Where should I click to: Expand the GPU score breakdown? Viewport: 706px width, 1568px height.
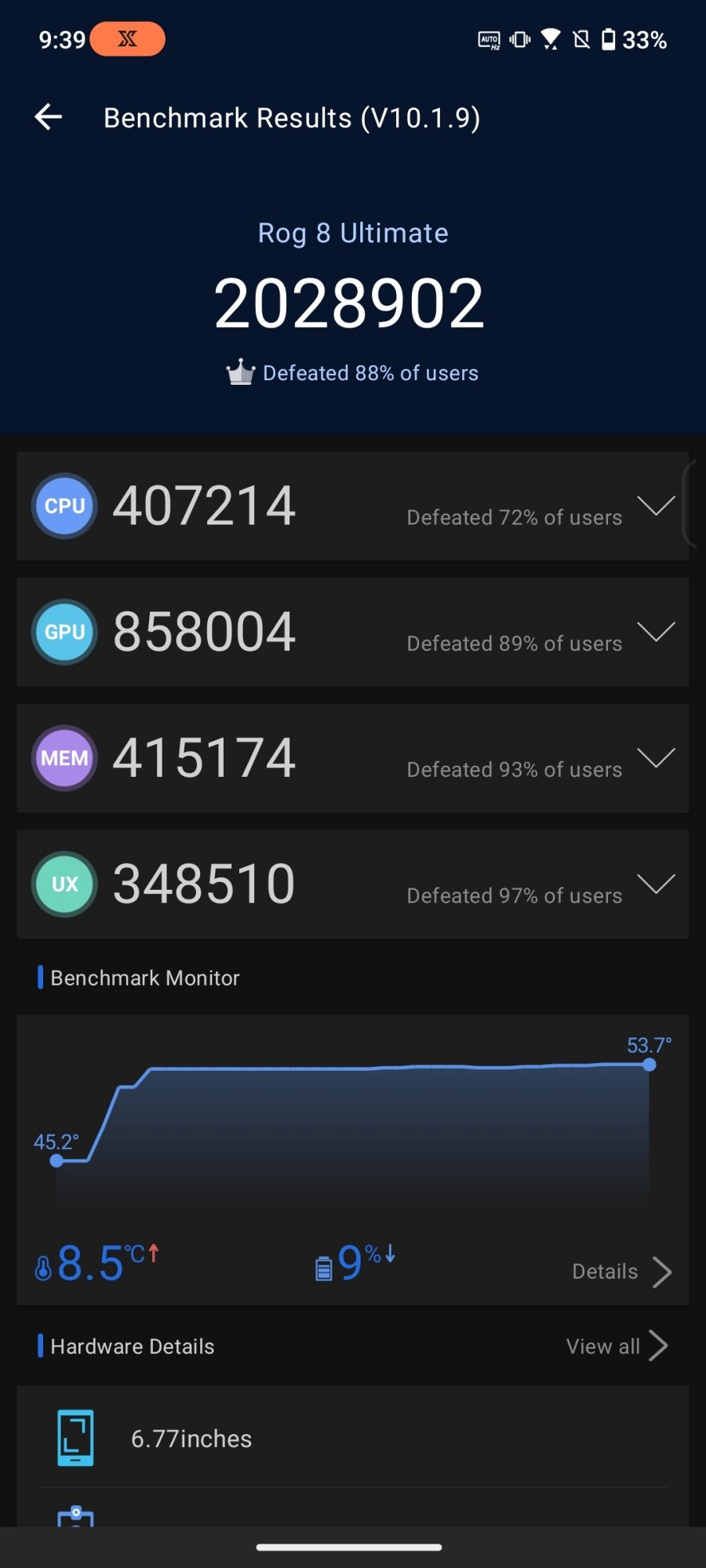[x=656, y=631]
